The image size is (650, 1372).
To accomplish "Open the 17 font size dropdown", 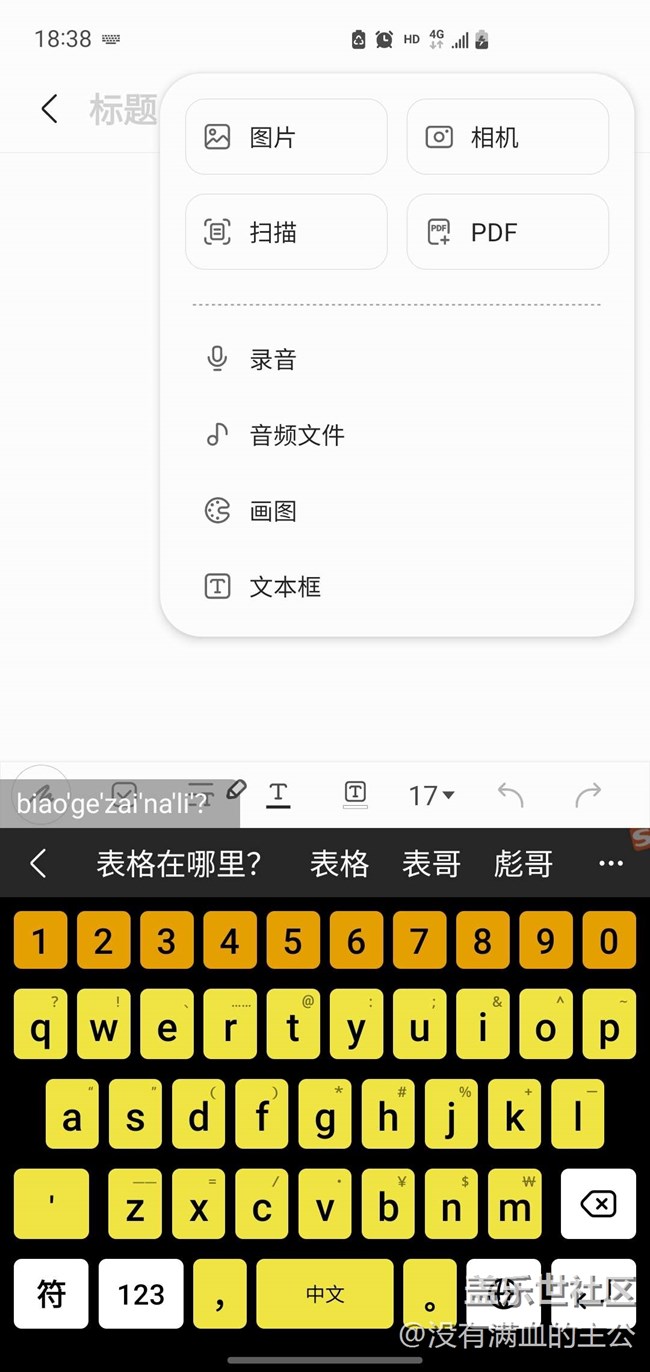I will (431, 795).
